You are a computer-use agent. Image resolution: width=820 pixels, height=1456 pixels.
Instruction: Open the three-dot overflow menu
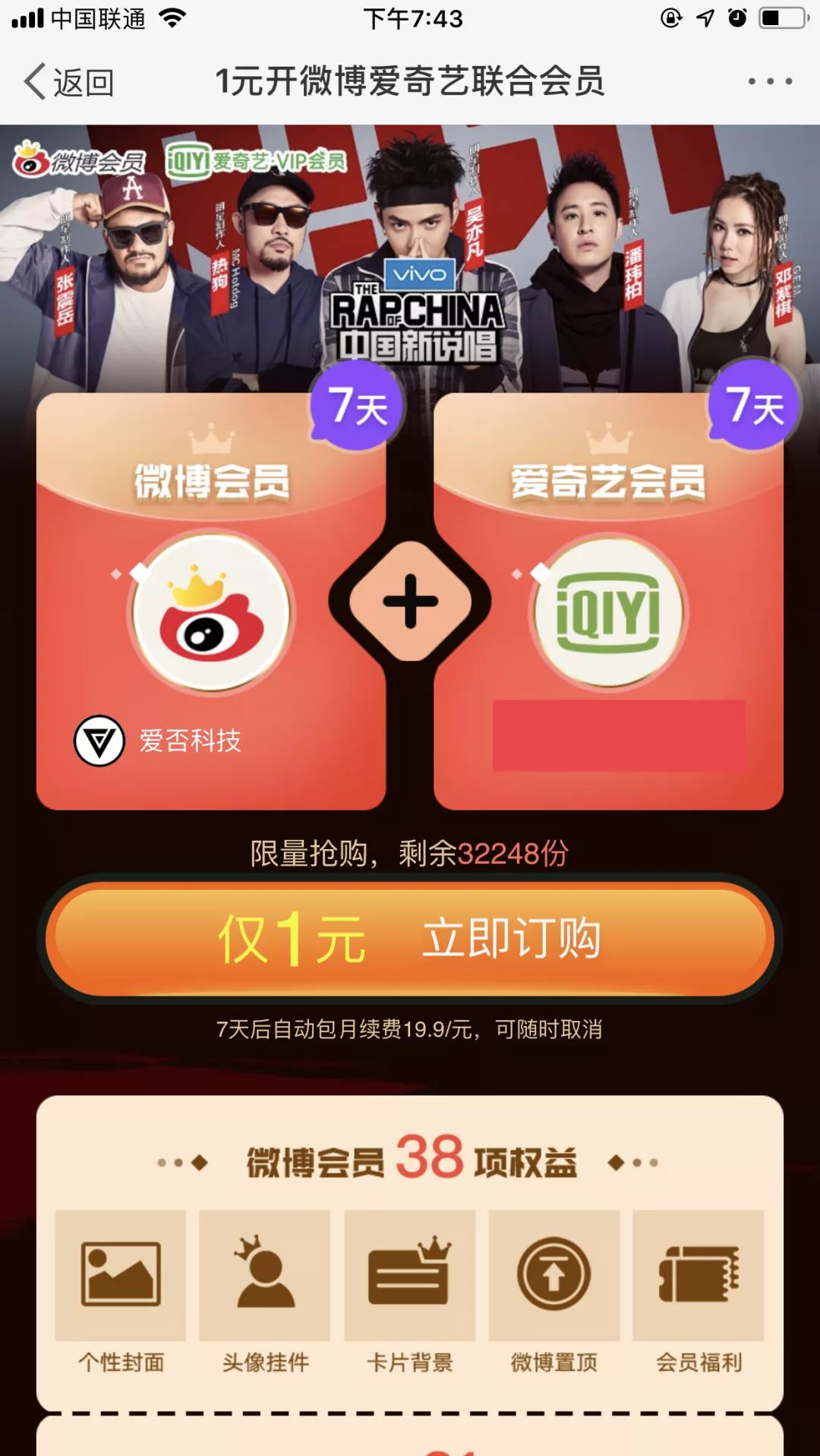tap(770, 81)
